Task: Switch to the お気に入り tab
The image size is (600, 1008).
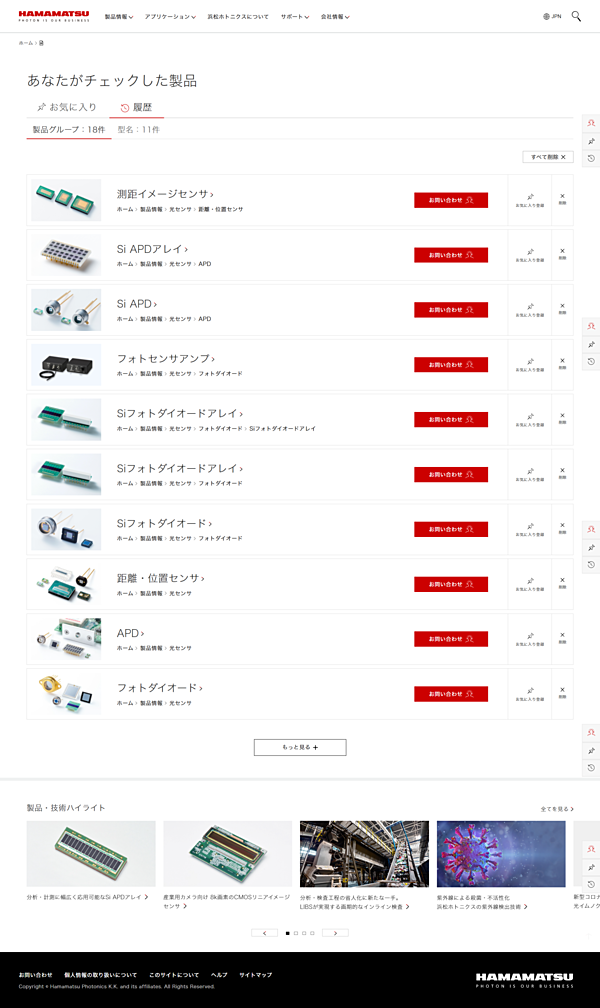Action: tap(67, 107)
